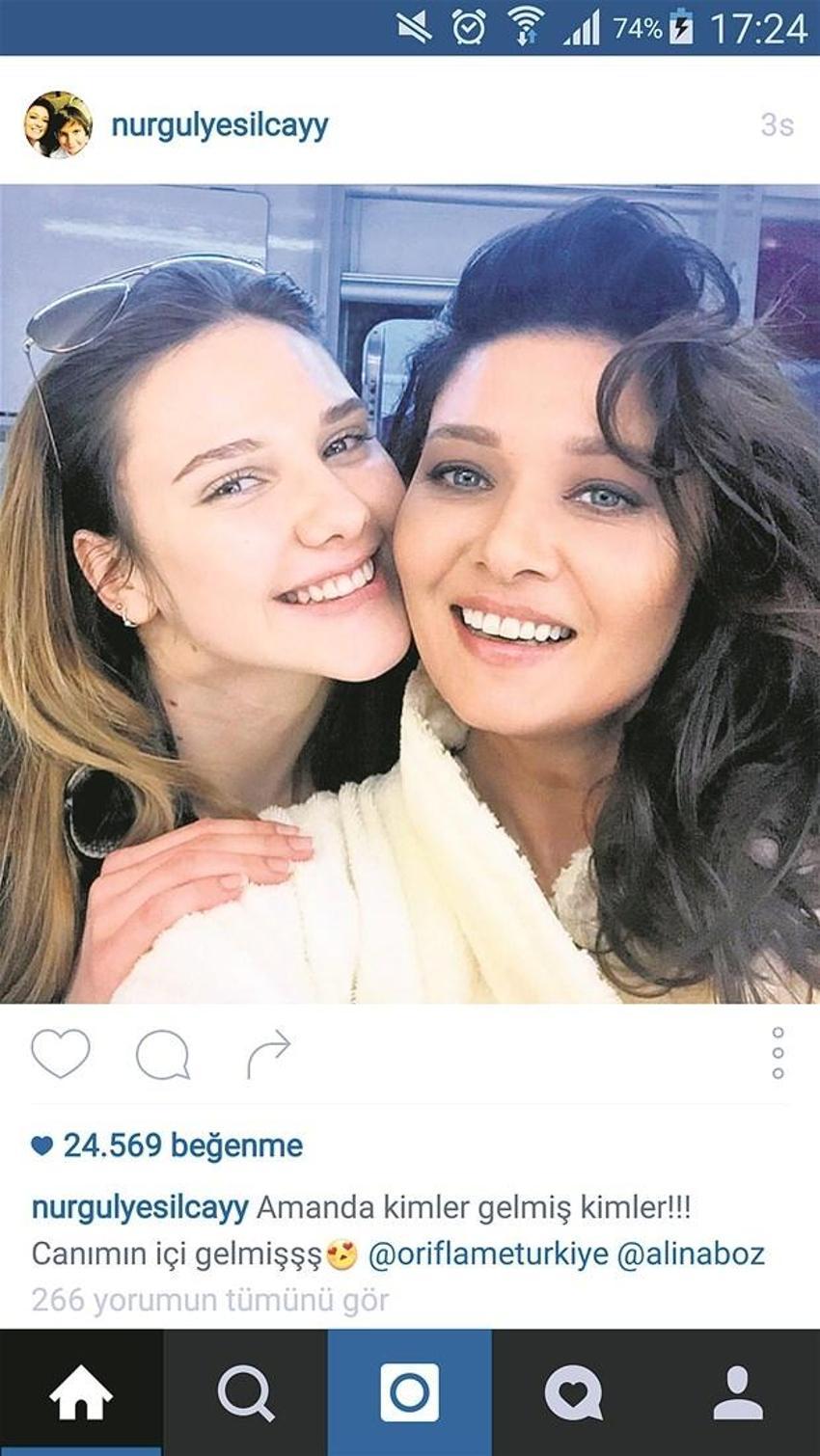View all 266 comments

(x=210, y=1300)
